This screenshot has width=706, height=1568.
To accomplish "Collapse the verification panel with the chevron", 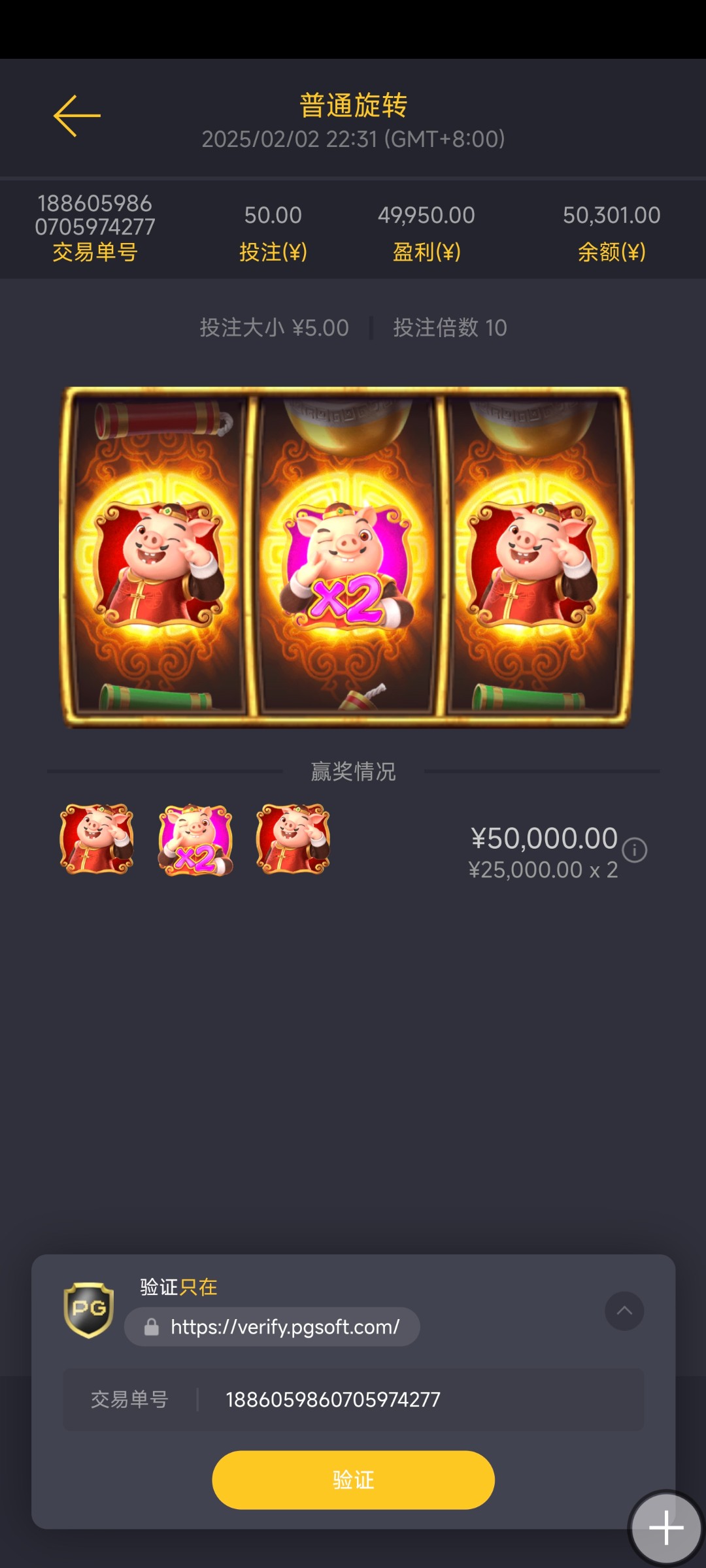I will [624, 1311].
